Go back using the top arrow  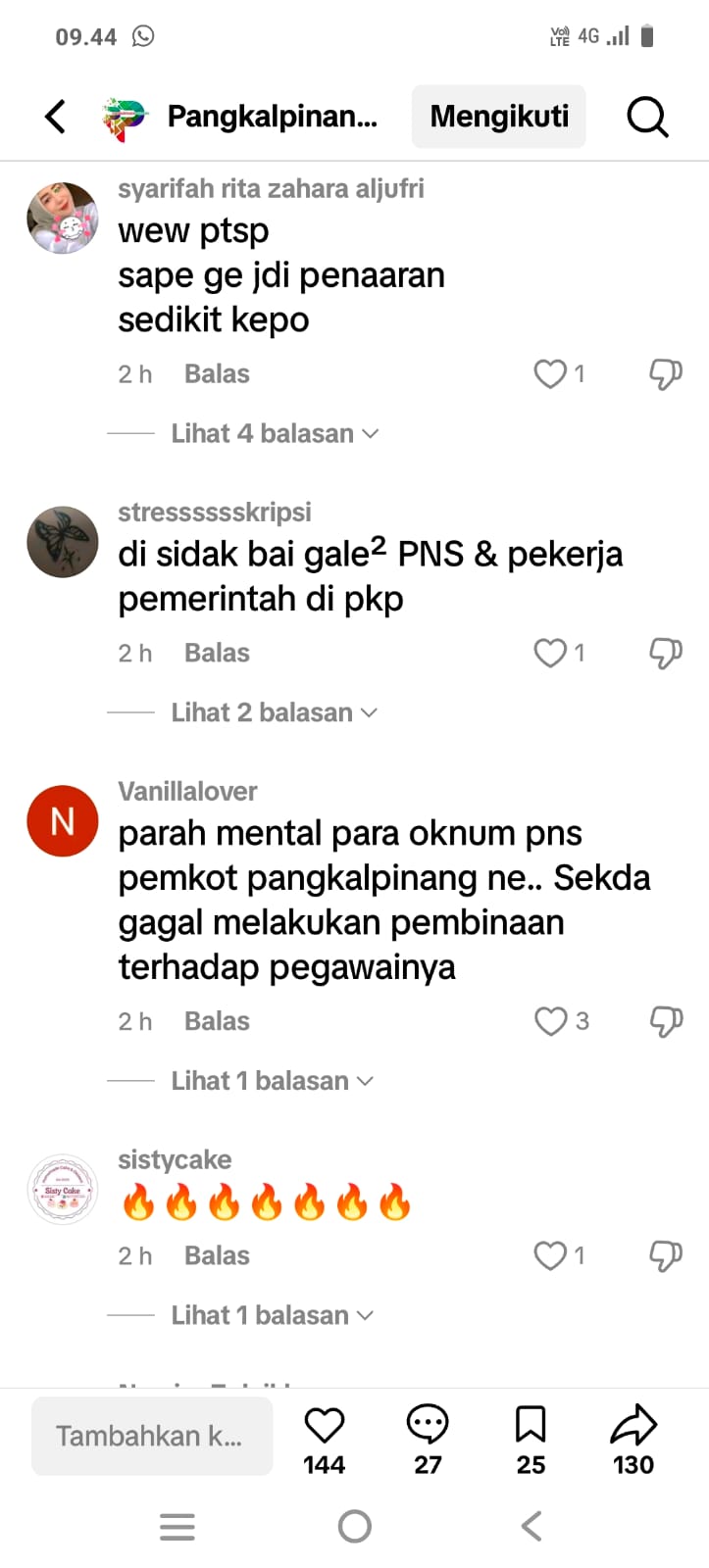point(56,117)
